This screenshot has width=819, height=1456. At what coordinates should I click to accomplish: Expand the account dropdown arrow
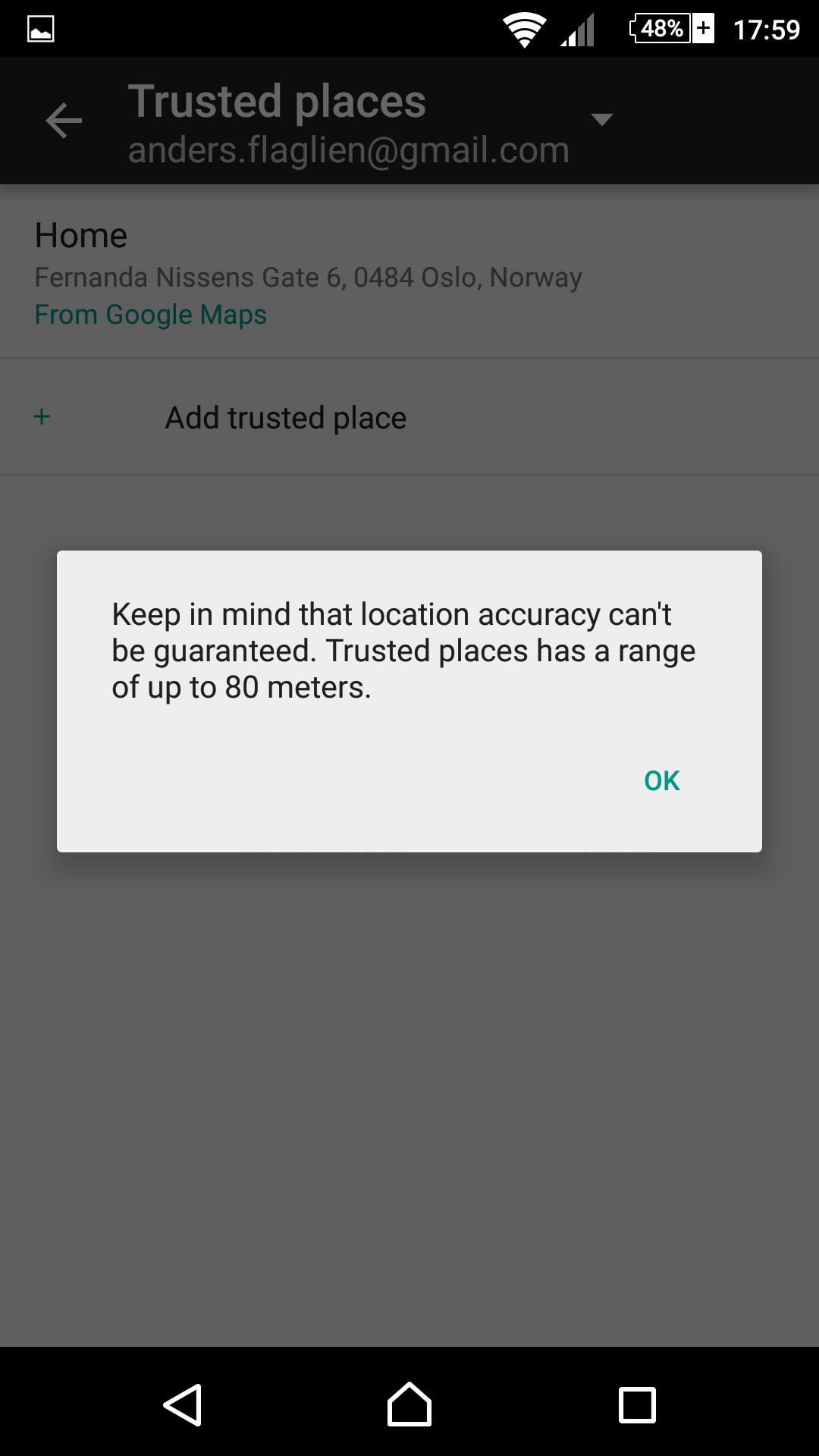601,119
